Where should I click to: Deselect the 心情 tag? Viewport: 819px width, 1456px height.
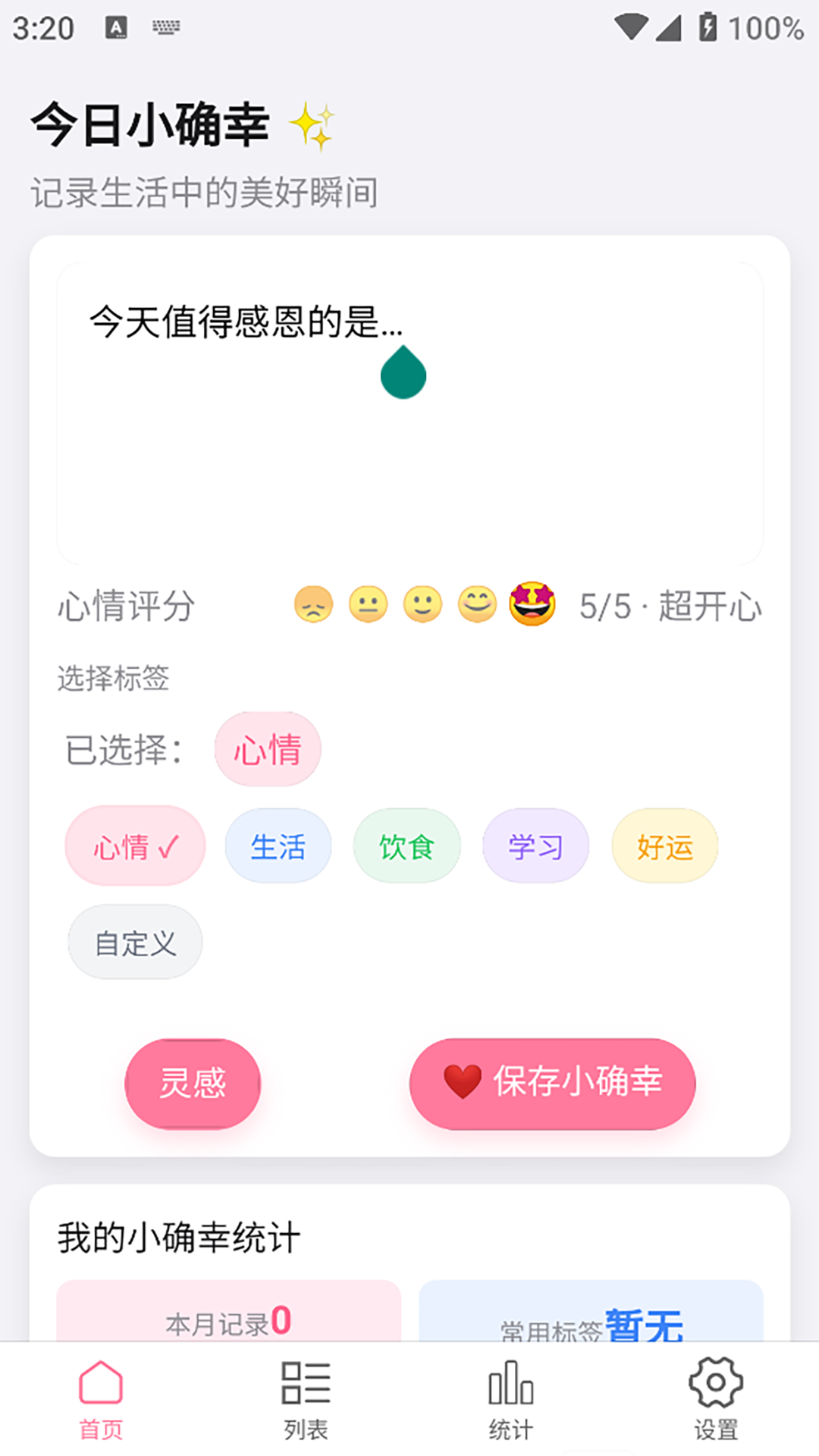click(134, 846)
